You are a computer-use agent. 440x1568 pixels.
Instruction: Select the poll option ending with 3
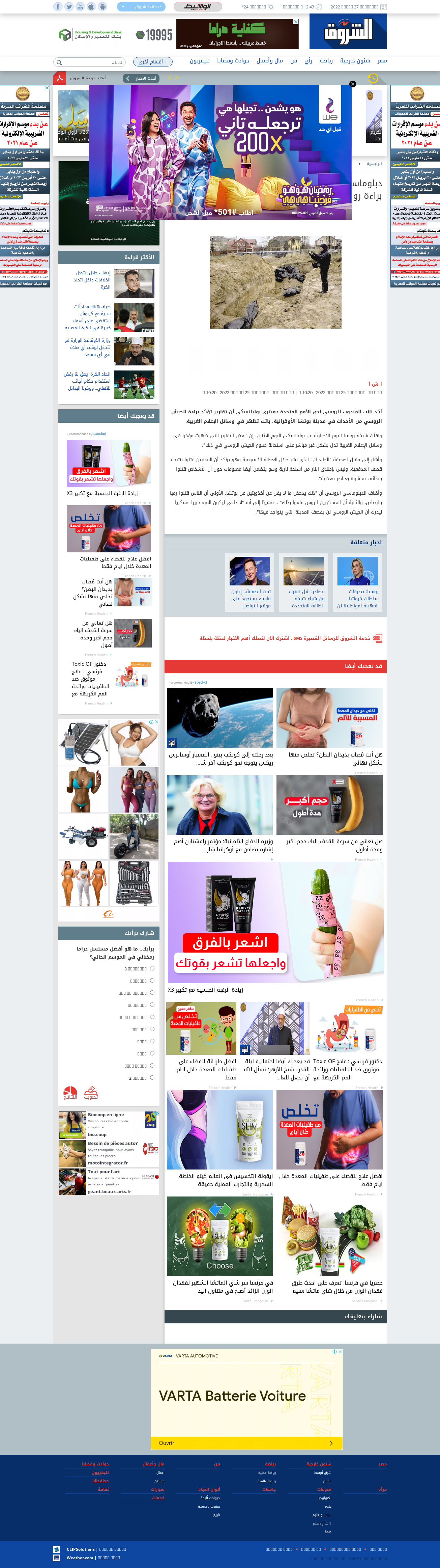click(152, 968)
